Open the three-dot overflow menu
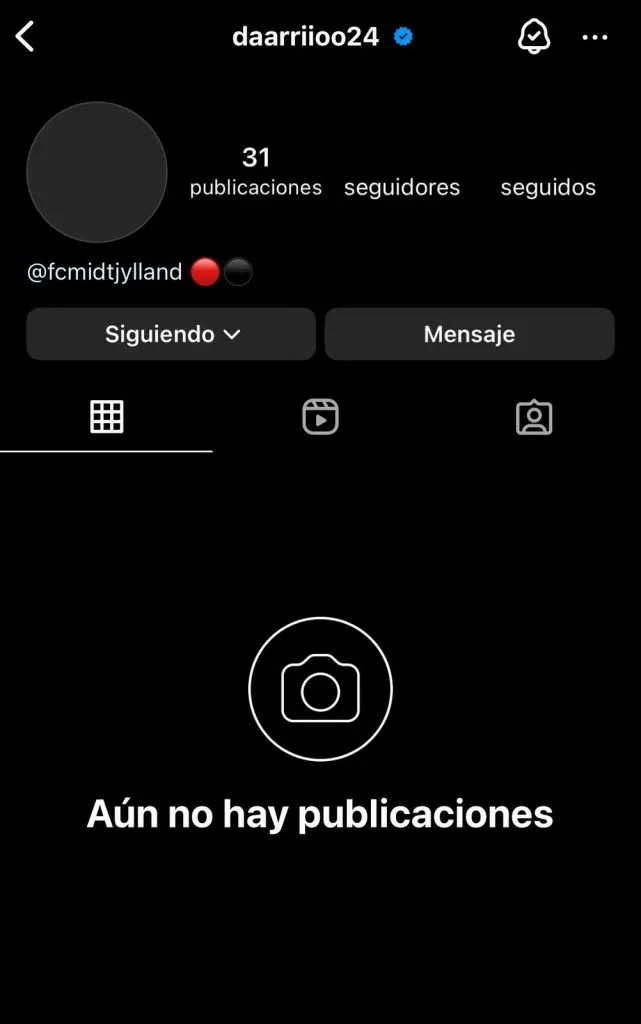 pyautogui.click(x=595, y=38)
